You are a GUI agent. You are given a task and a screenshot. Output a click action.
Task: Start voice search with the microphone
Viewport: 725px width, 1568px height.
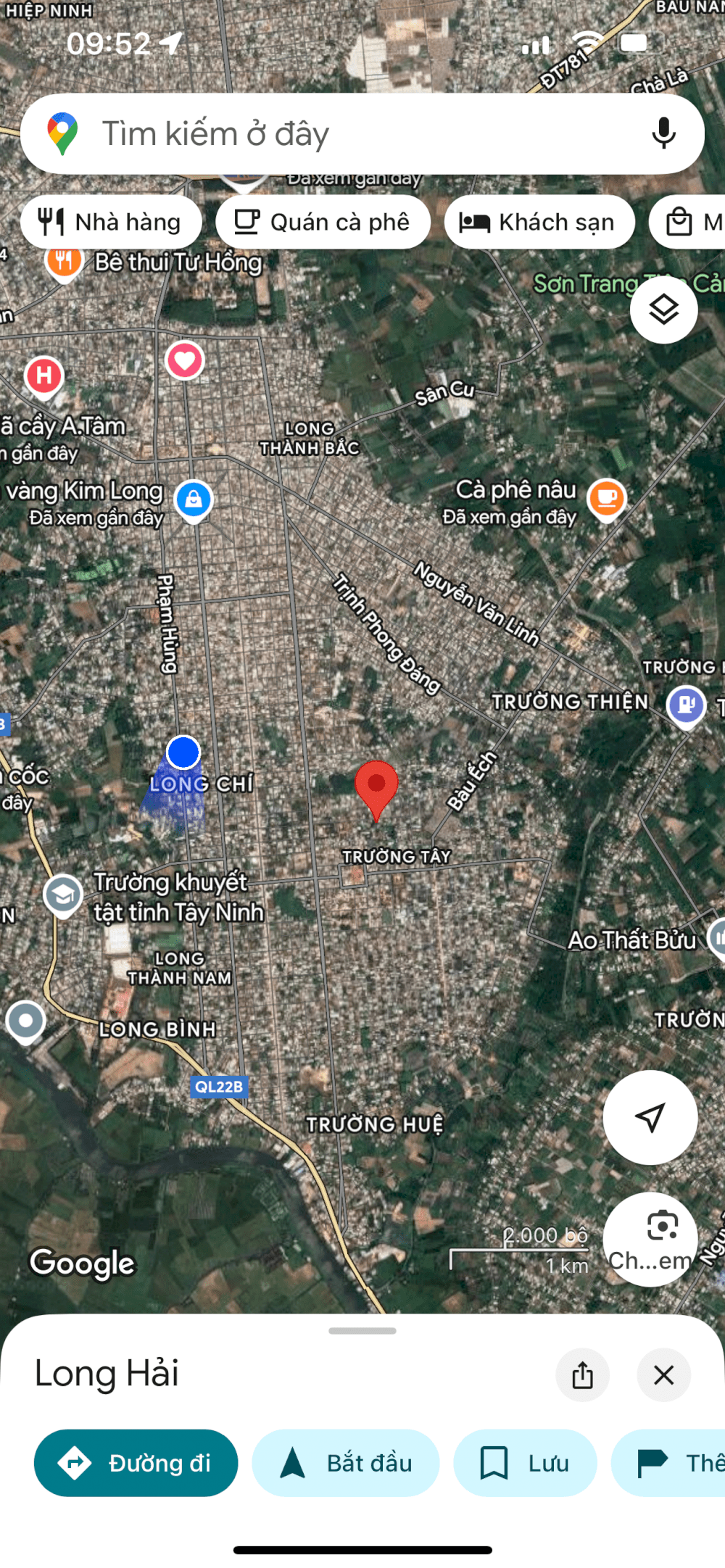663,133
